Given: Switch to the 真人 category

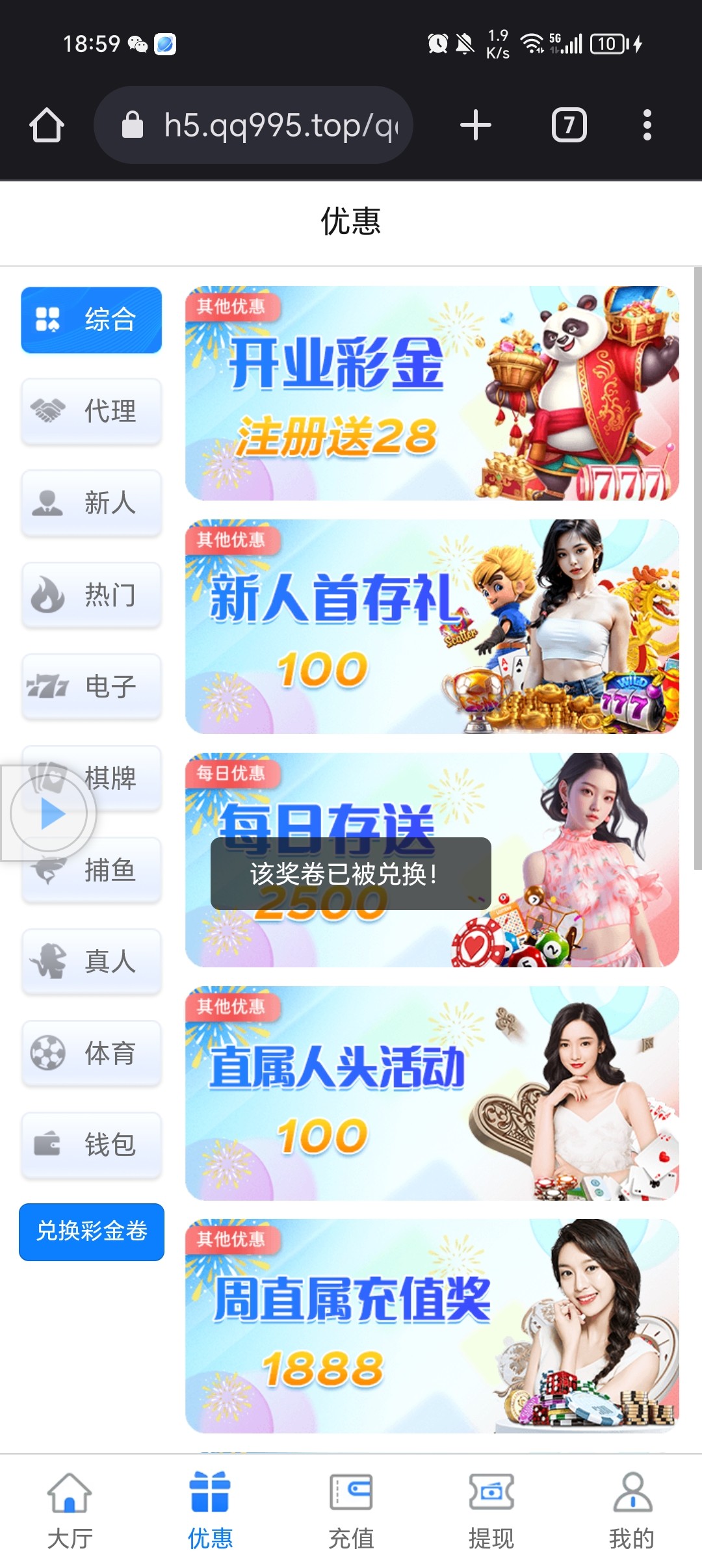Looking at the screenshot, I should pyautogui.click(x=92, y=961).
